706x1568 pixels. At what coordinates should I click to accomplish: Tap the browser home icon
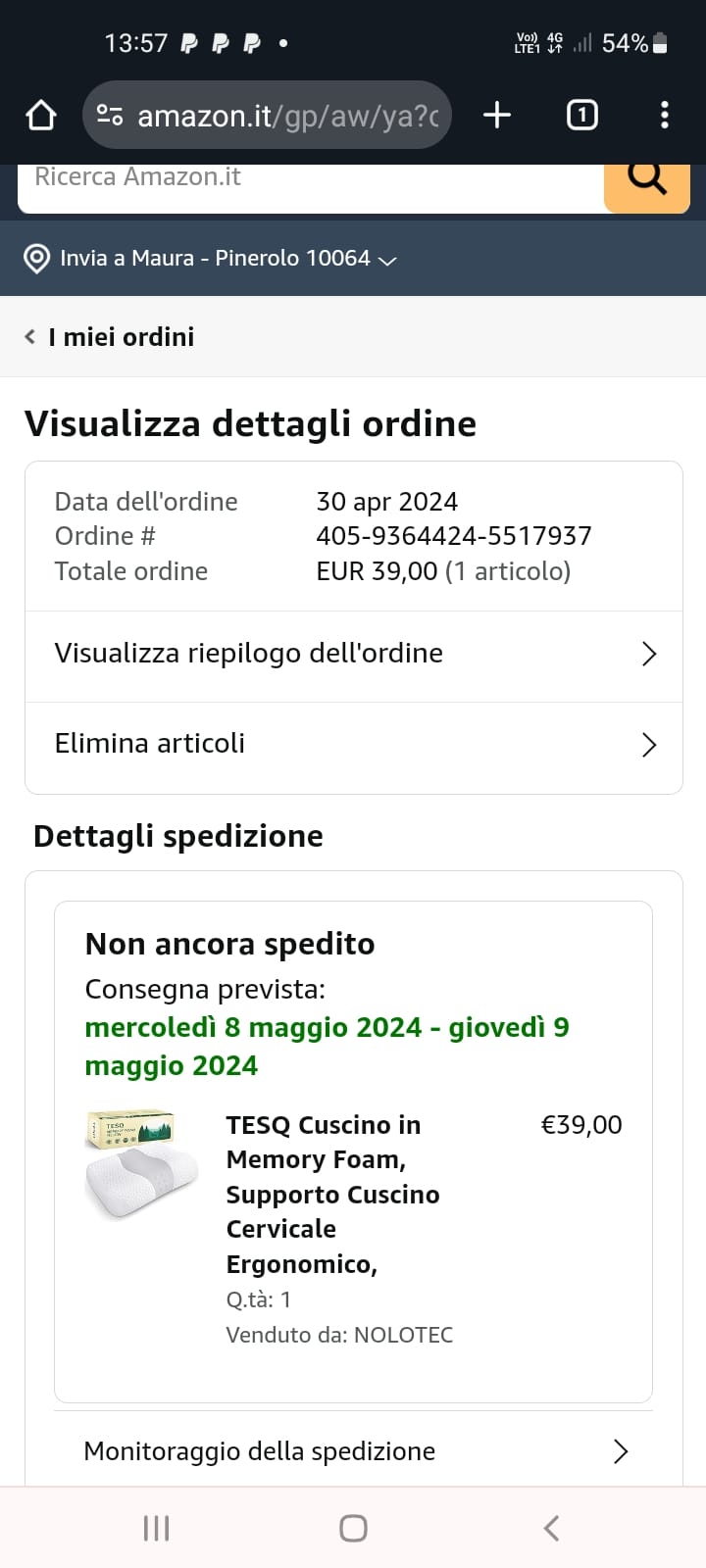tap(41, 116)
